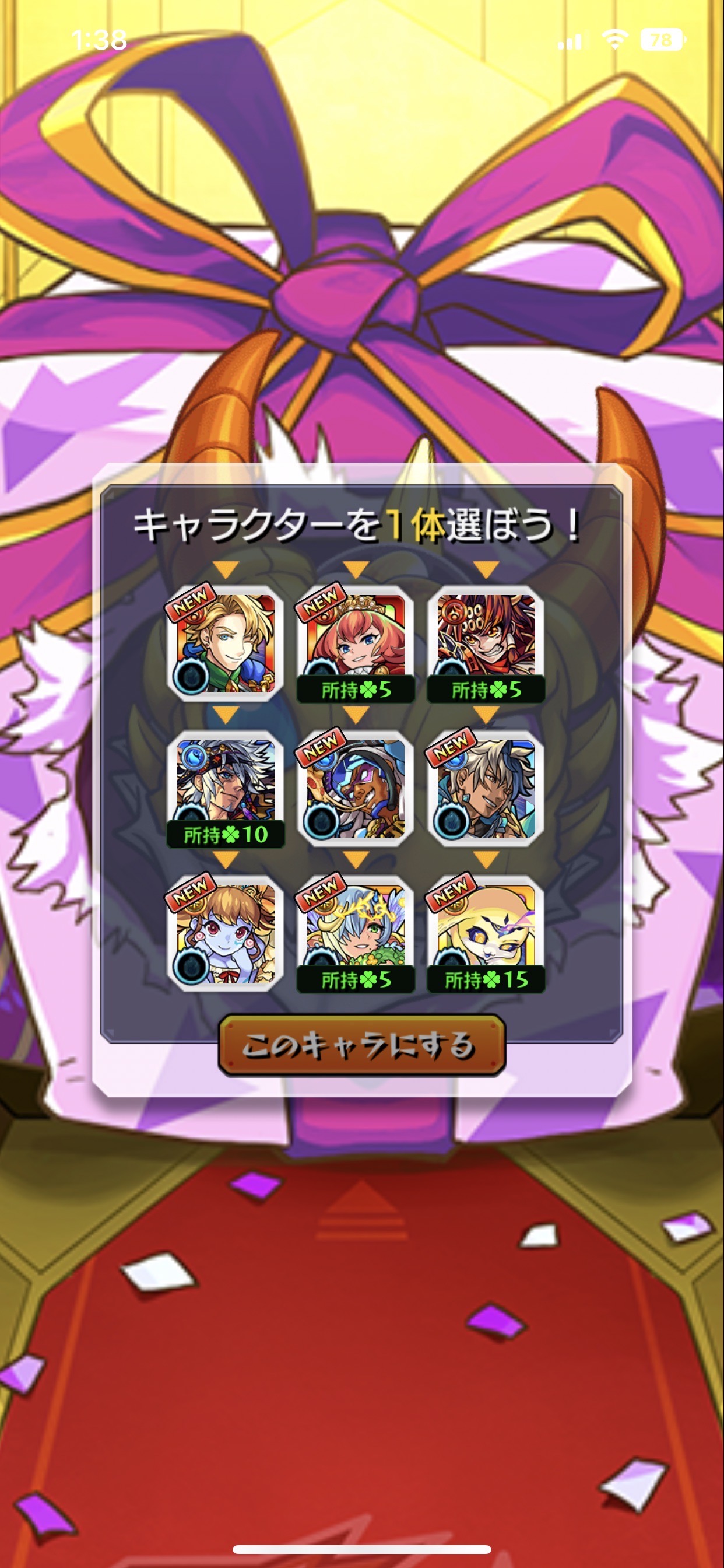
Task: Select the NEW blue-skinned girl character
Action: tap(225, 933)
